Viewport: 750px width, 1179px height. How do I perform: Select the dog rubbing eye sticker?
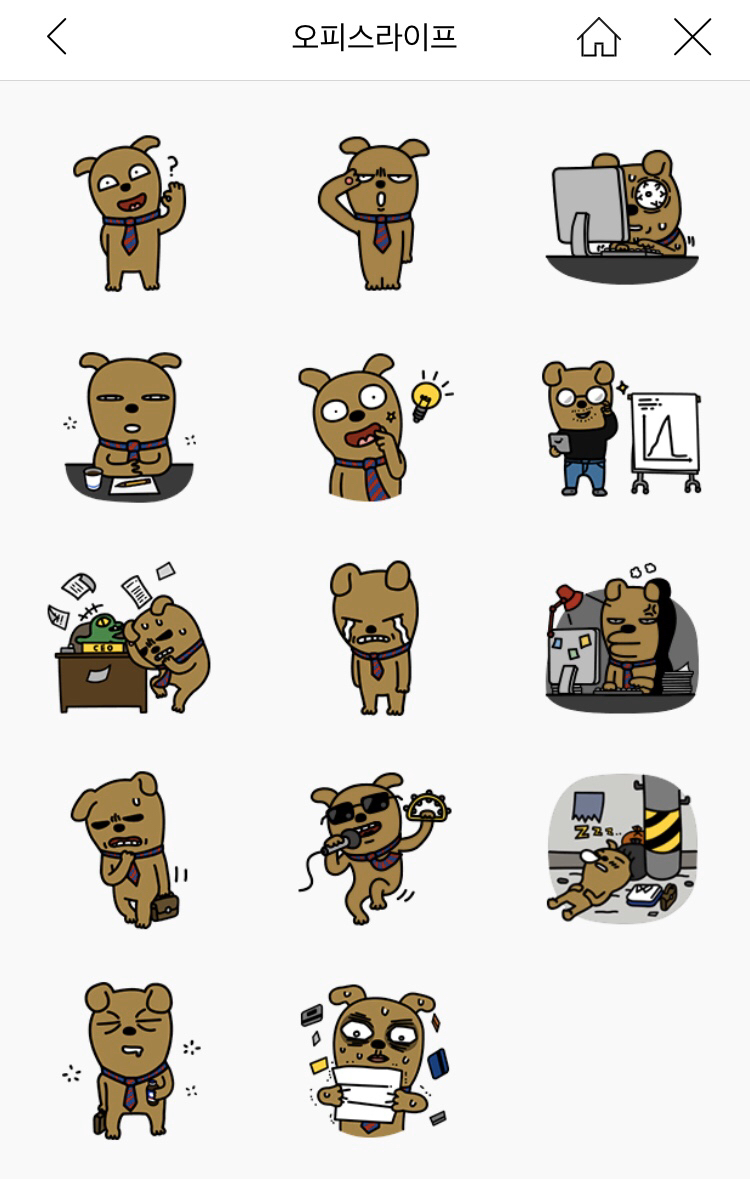point(375,214)
